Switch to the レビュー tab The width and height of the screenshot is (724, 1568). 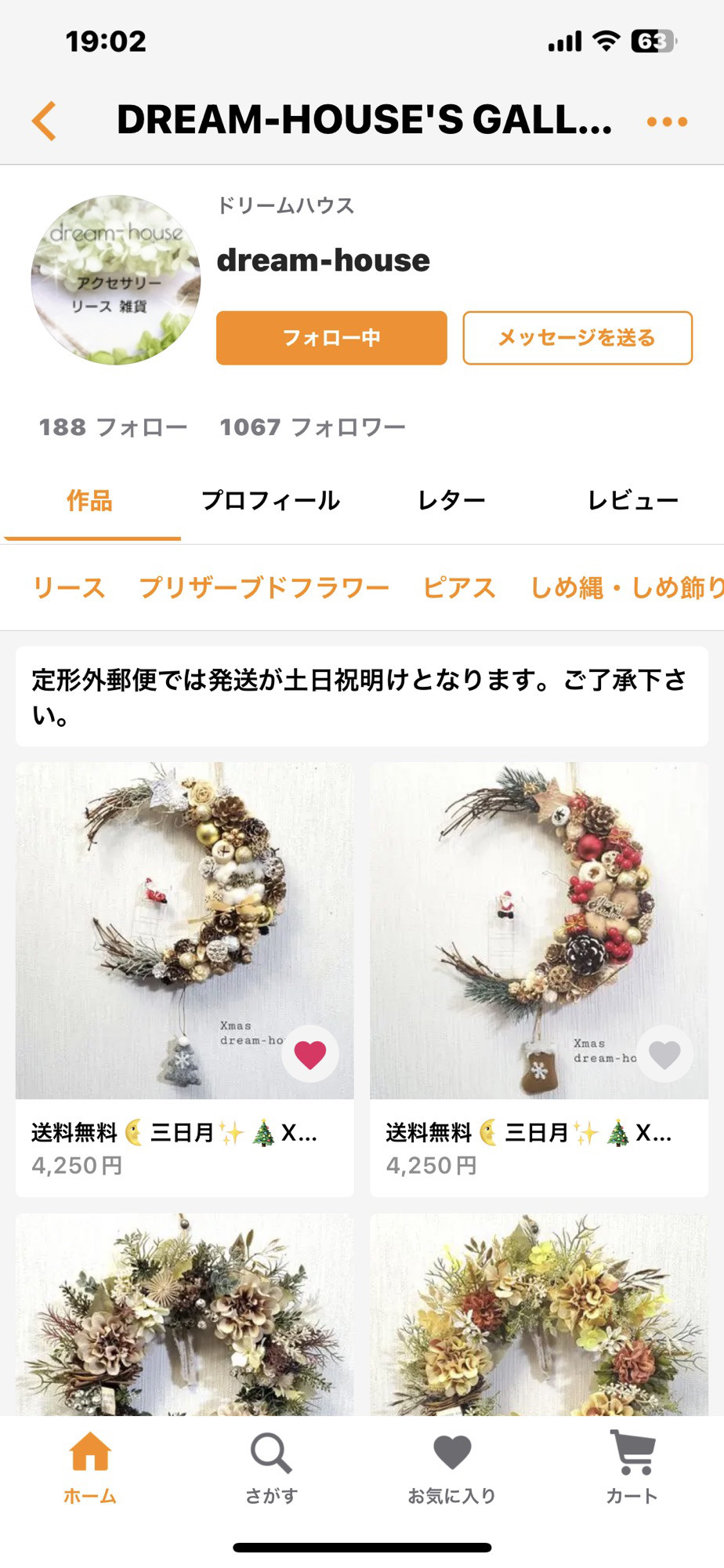pyautogui.click(x=632, y=500)
